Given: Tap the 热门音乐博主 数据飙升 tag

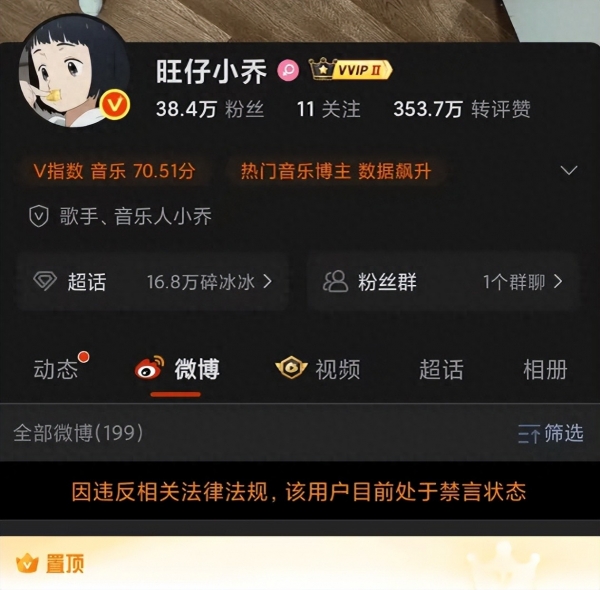Looking at the screenshot, I should coord(335,171).
